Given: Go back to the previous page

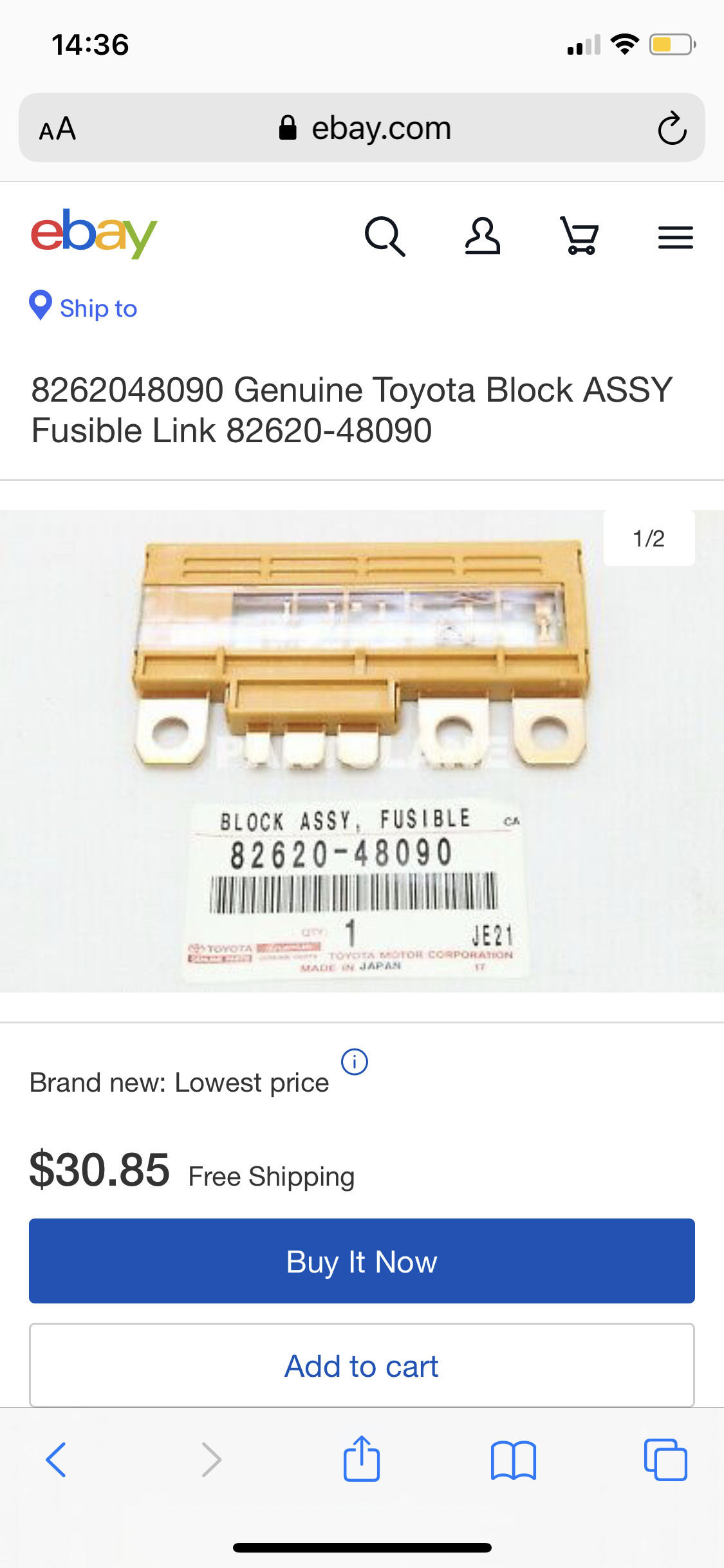Looking at the screenshot, I should 56,1459.
